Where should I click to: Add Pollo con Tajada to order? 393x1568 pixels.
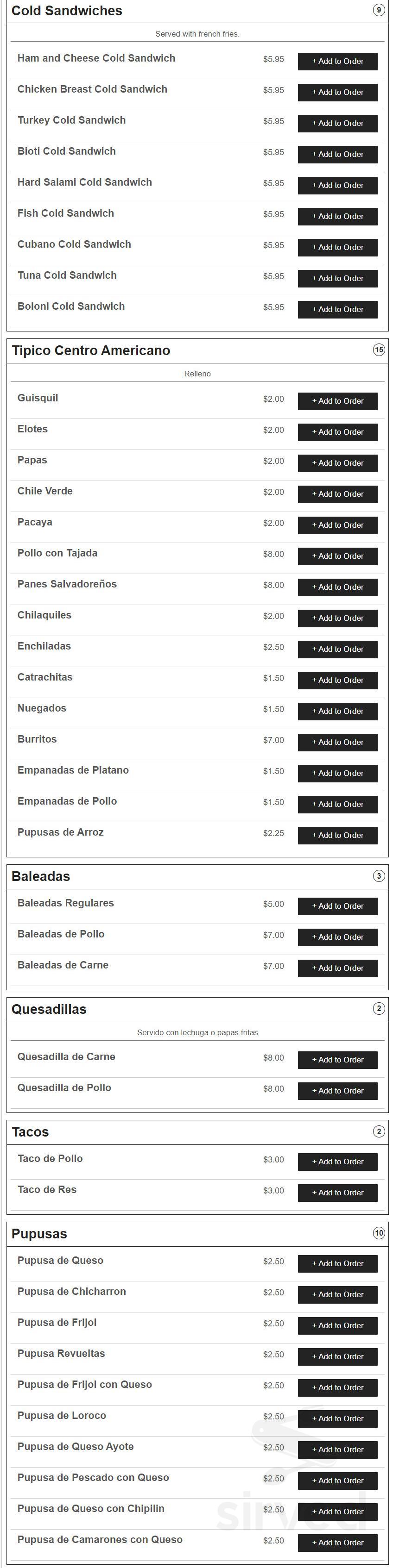tap(337, 556)
